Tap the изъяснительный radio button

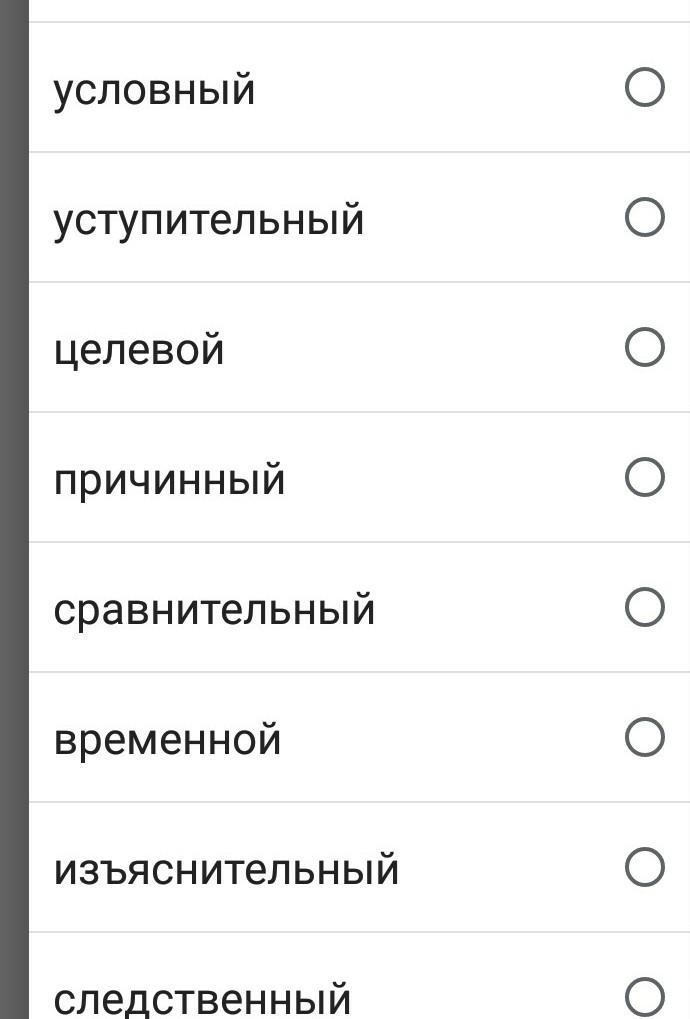point(645,867)
